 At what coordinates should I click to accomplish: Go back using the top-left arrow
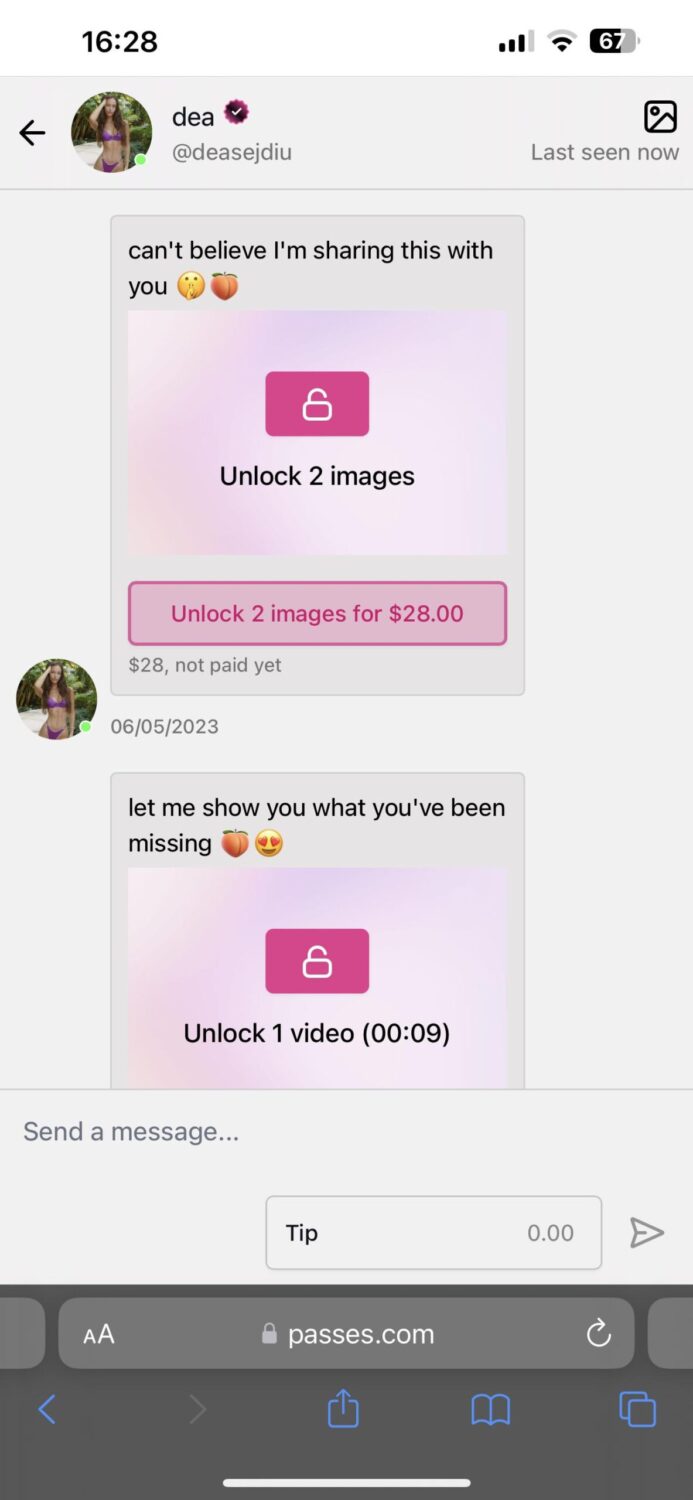tap(32, 133)
